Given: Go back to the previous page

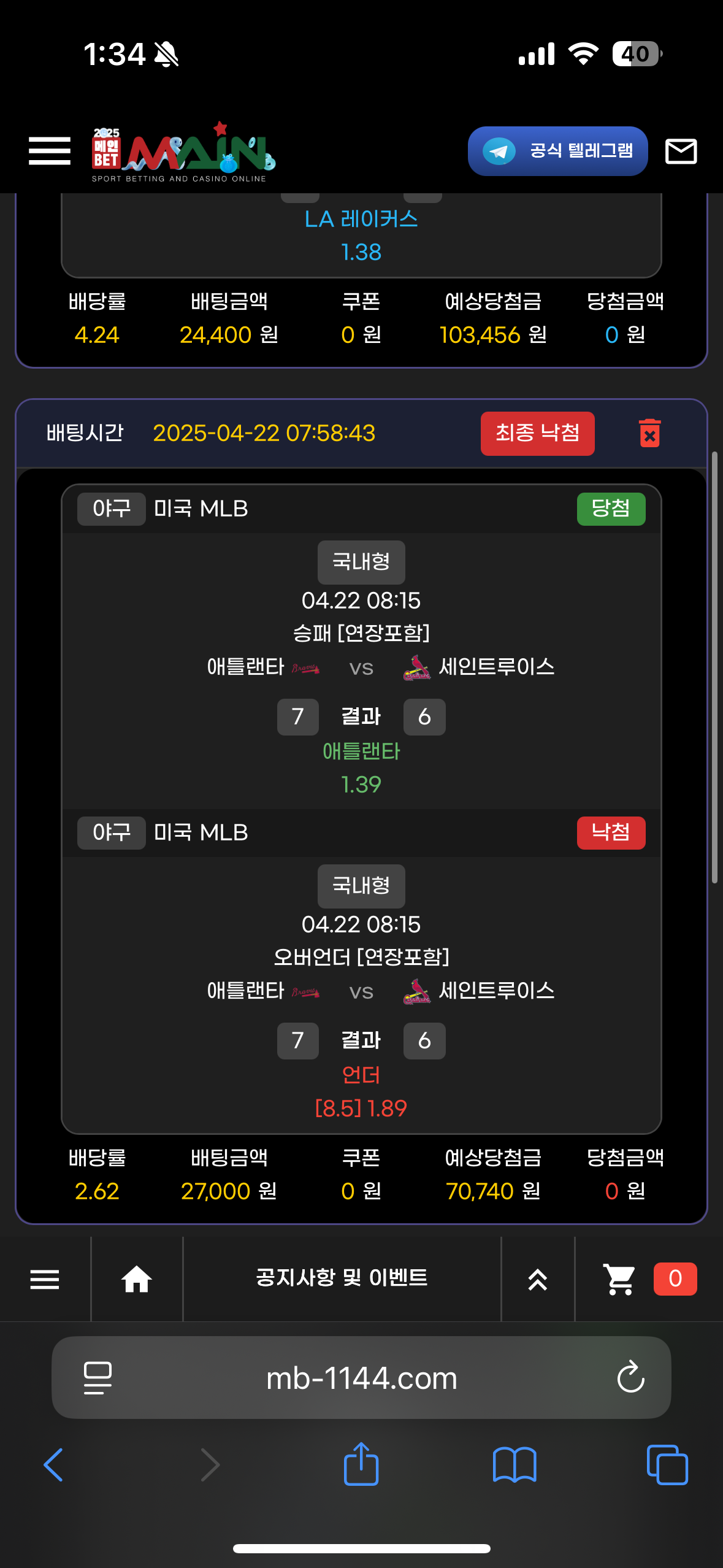Looking at the screenshot, I should (53, 1464).
